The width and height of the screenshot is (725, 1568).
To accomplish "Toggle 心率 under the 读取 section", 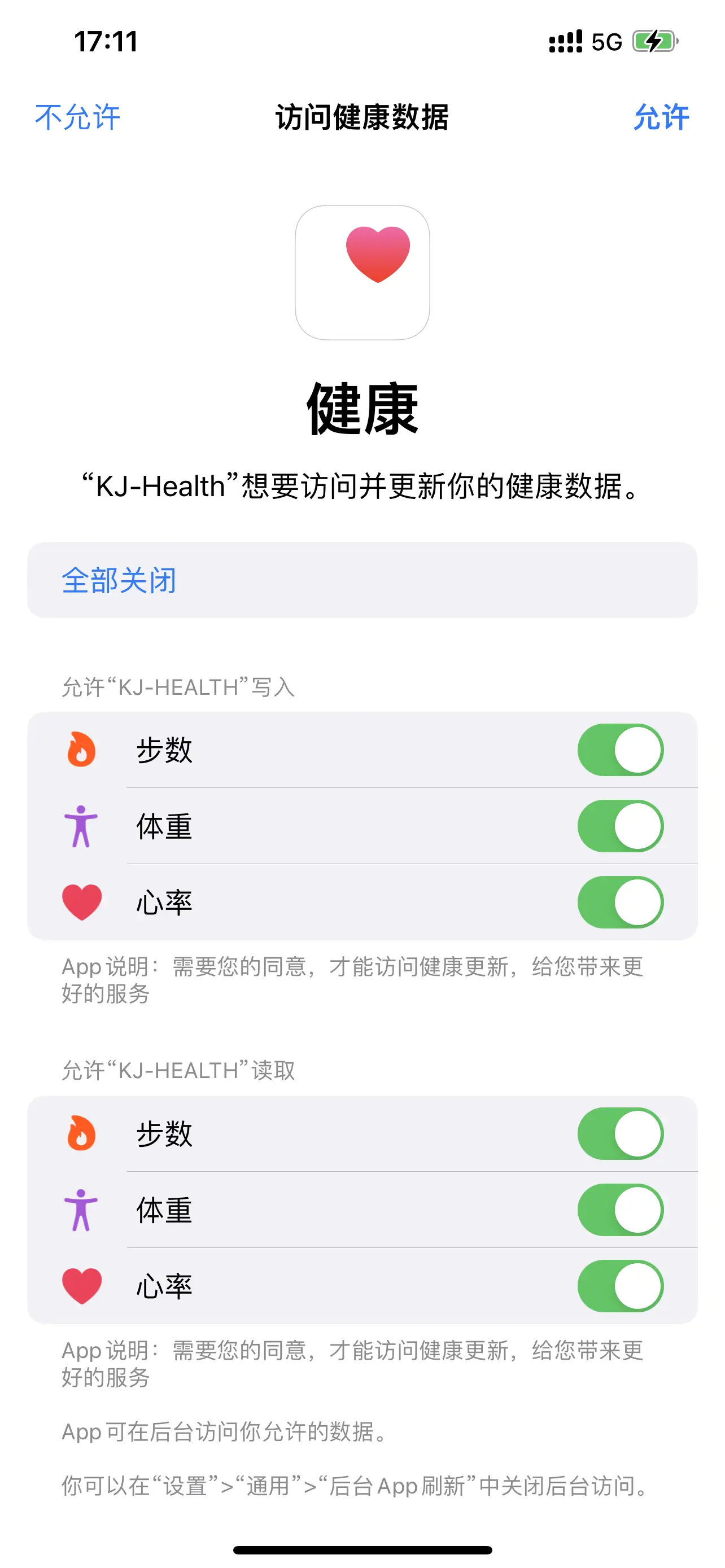I will [621, 1286].
